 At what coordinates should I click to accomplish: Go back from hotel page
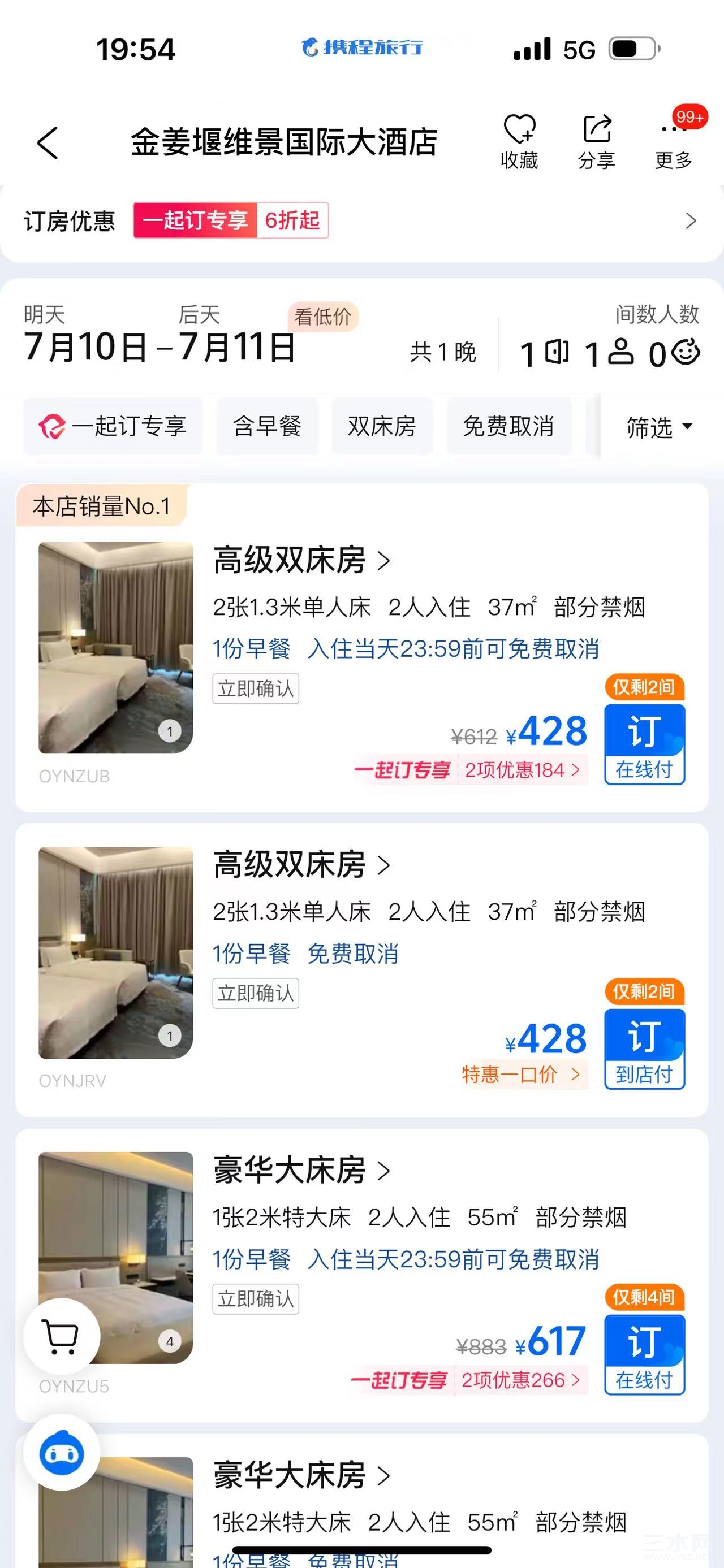[x=48, y=143]
